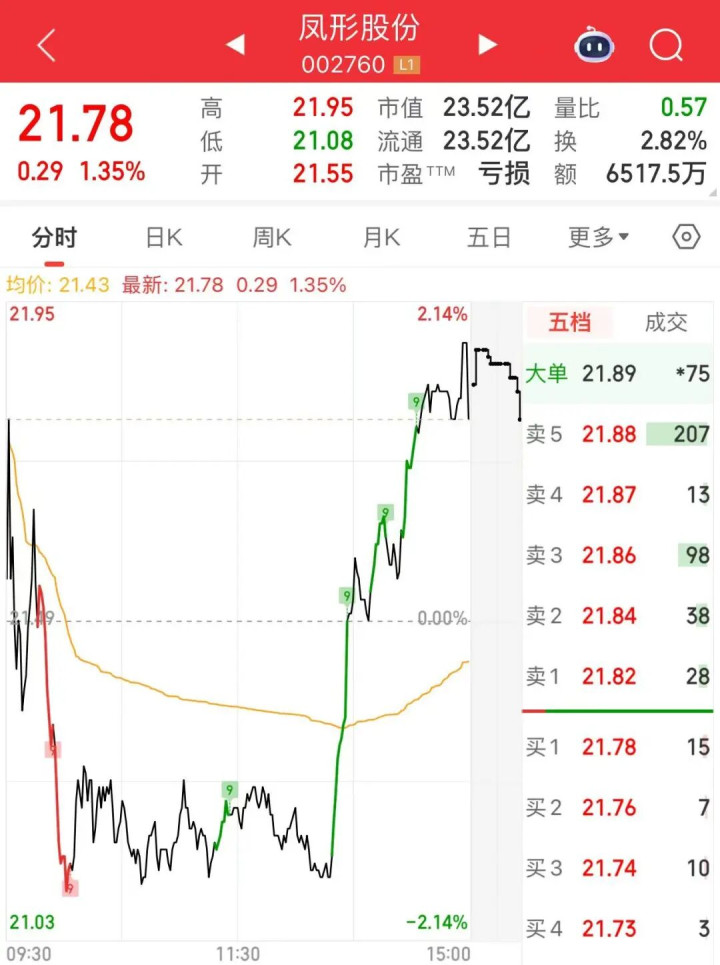This screenshot has width=720, height=965.
Task: Switch to the 月K chart
Action: (381, 237)
